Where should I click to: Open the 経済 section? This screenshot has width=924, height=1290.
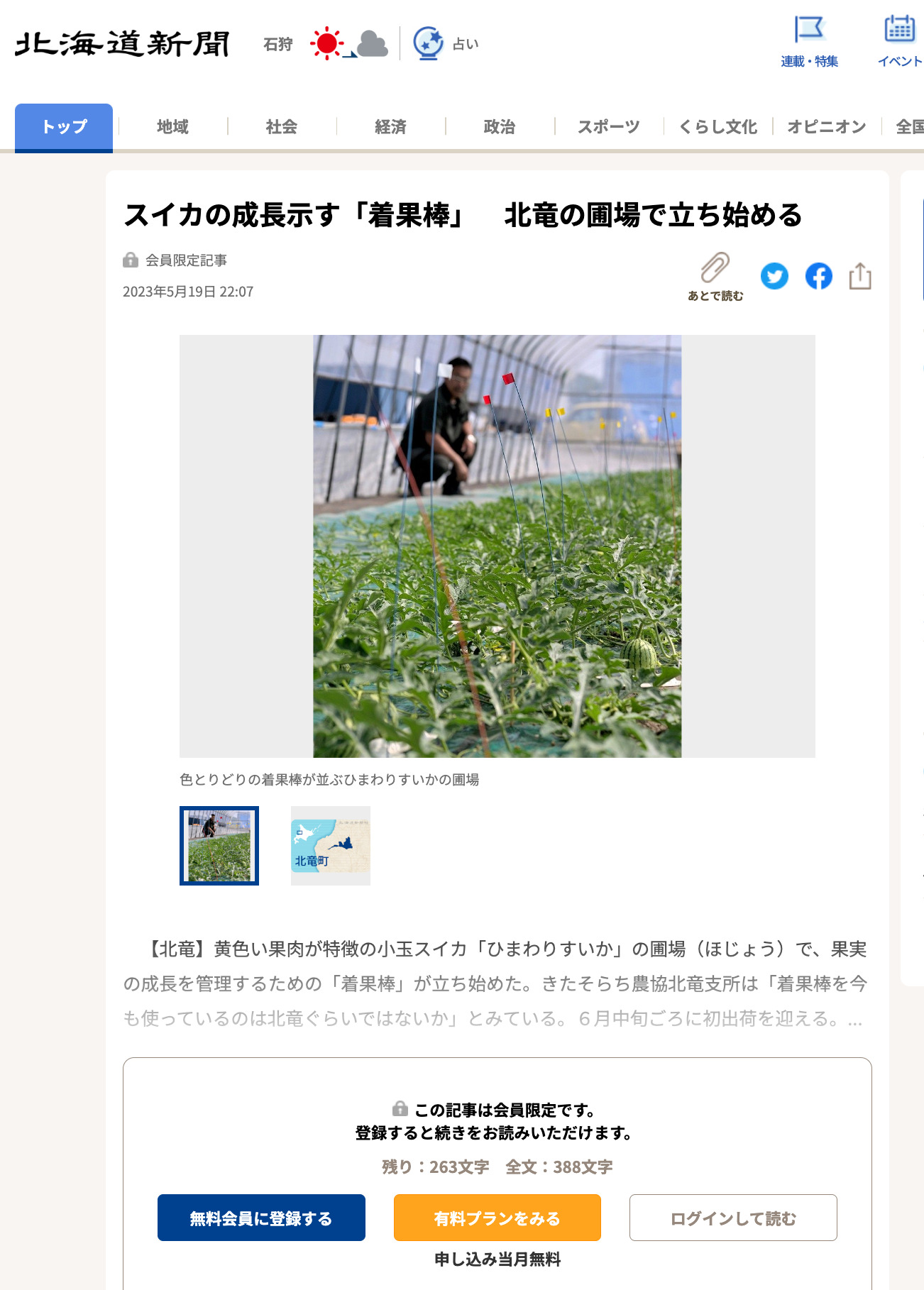click(x=390, y=126)
